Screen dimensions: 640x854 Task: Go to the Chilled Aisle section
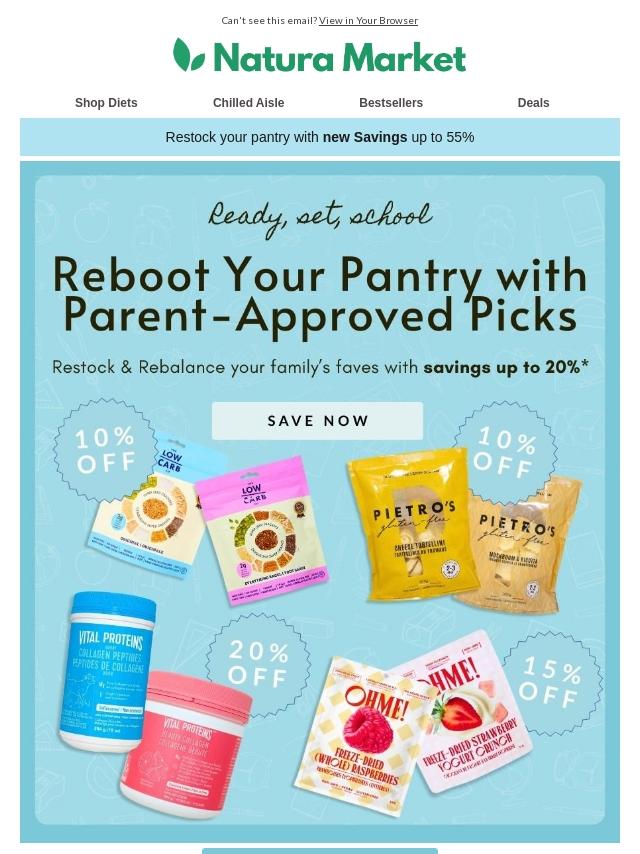(248, 103)
